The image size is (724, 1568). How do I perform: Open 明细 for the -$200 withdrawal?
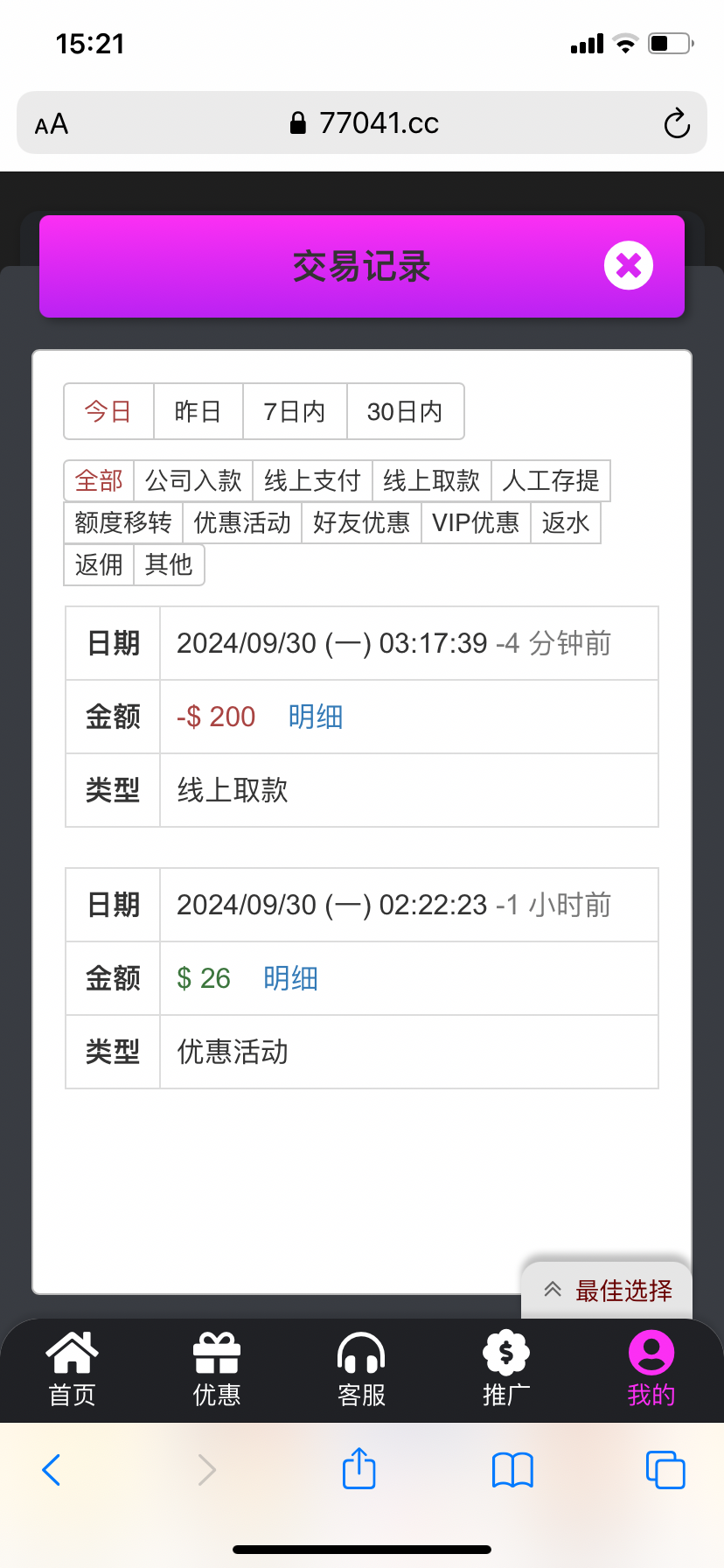(x=316, y=717)
